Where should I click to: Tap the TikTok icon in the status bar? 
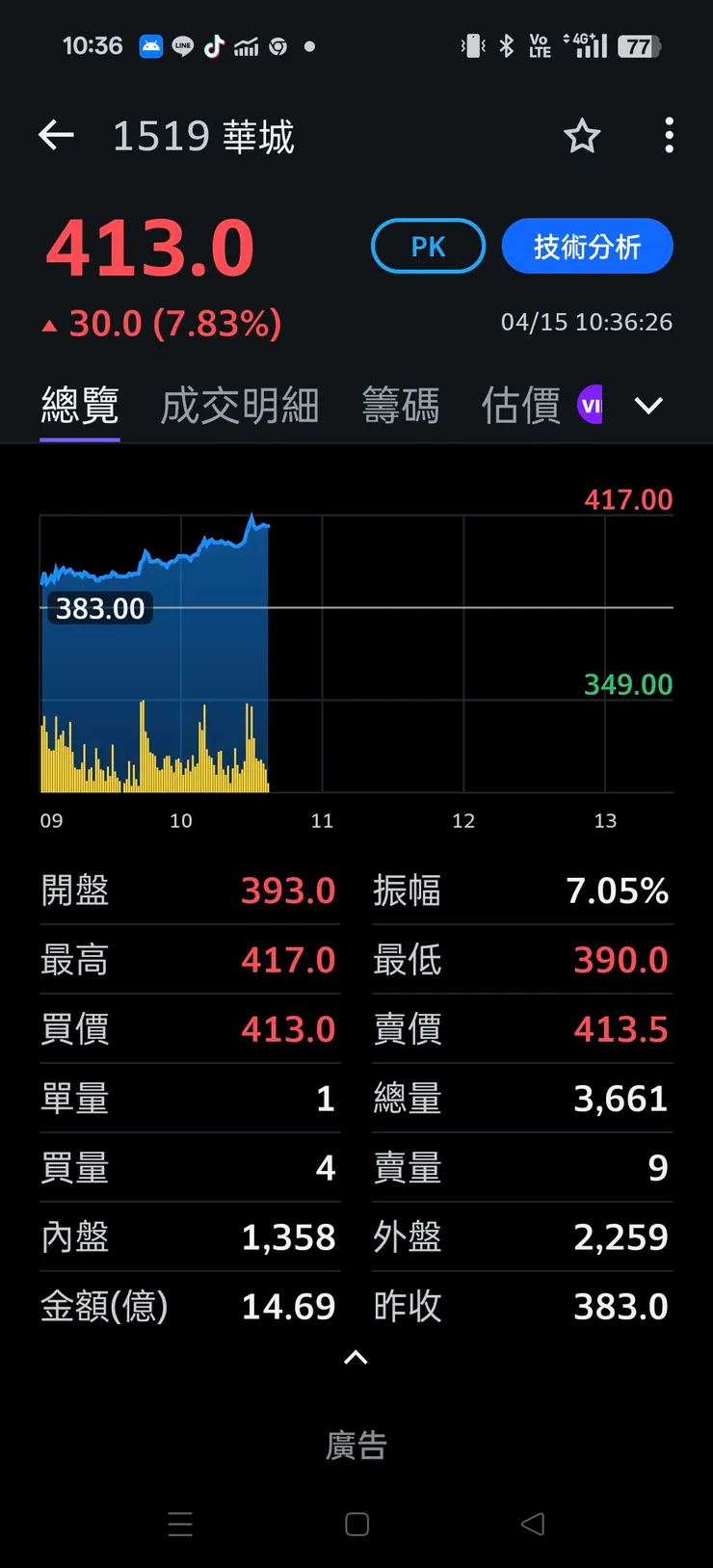[213, 45]
